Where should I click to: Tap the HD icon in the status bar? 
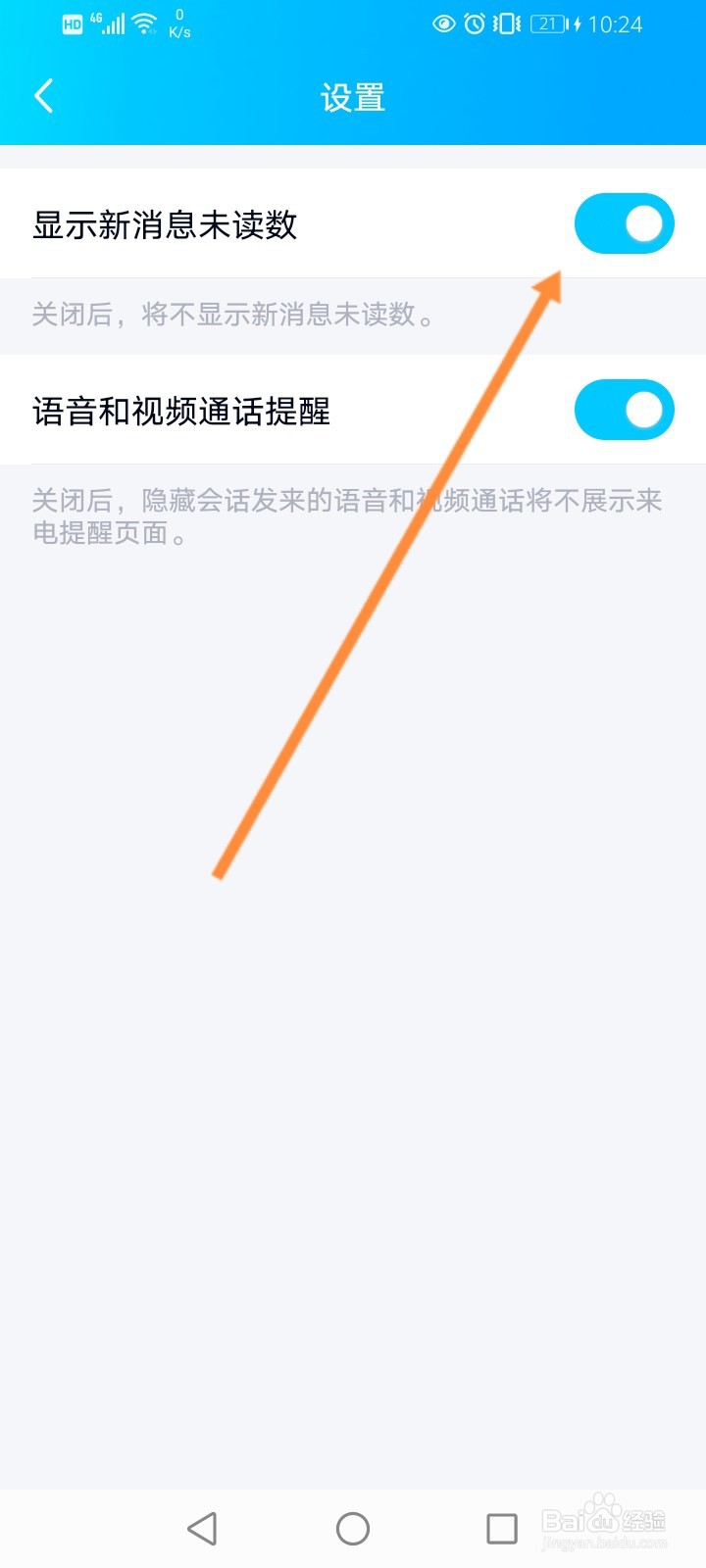pos(71,24)
